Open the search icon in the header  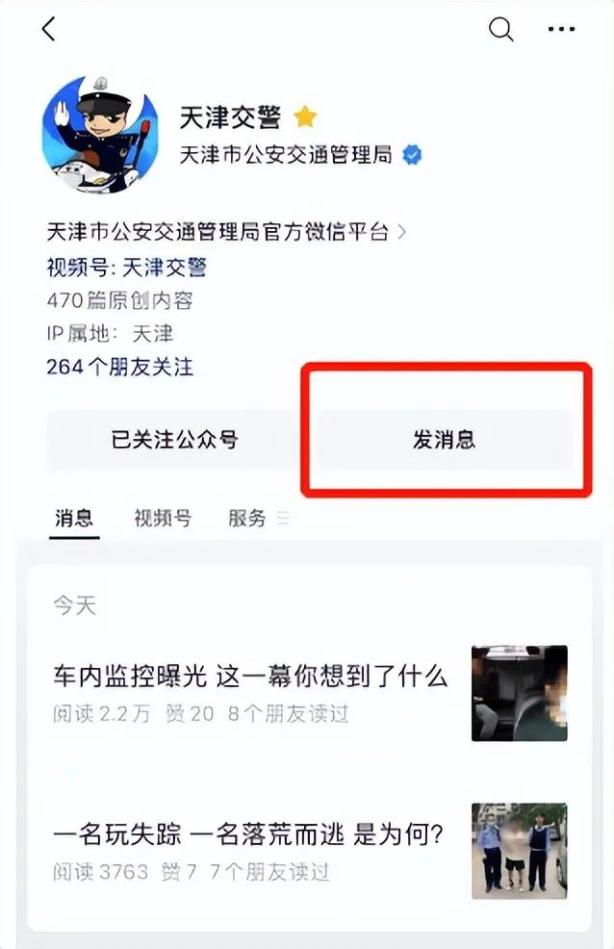501,28
